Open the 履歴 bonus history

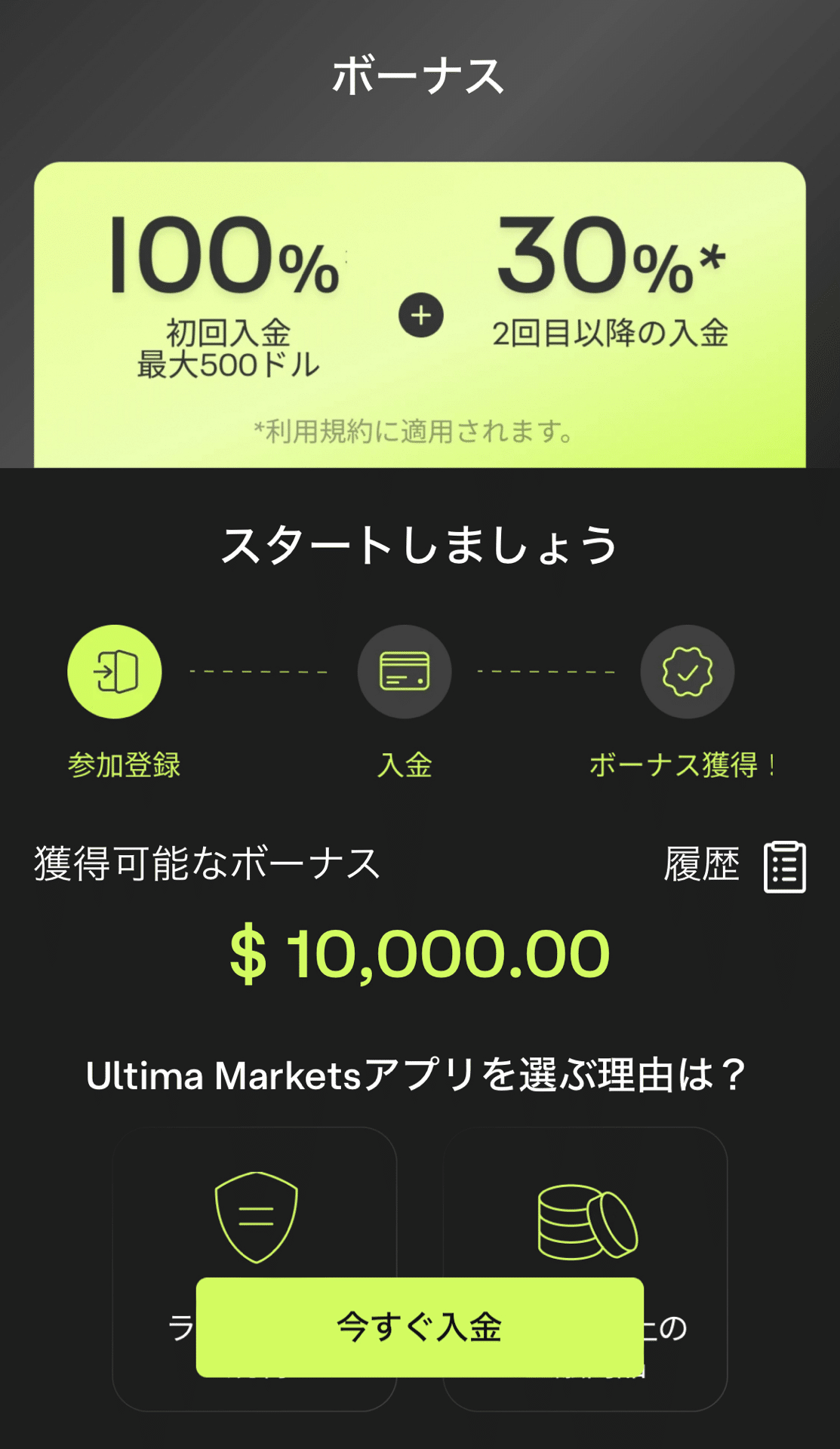tap(734, 866)
